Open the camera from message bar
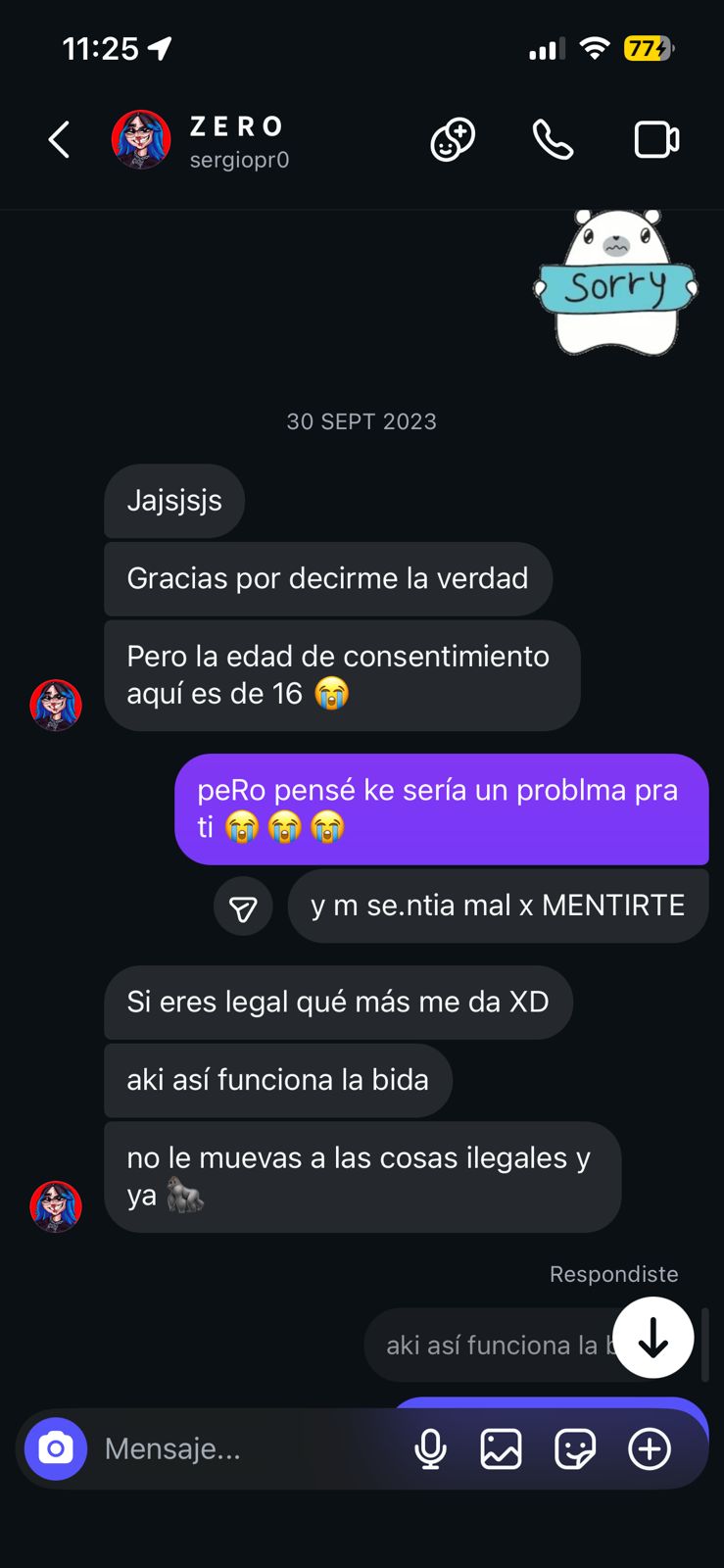This screenshot has height=1568, width=724. [x=56, y=1448]
